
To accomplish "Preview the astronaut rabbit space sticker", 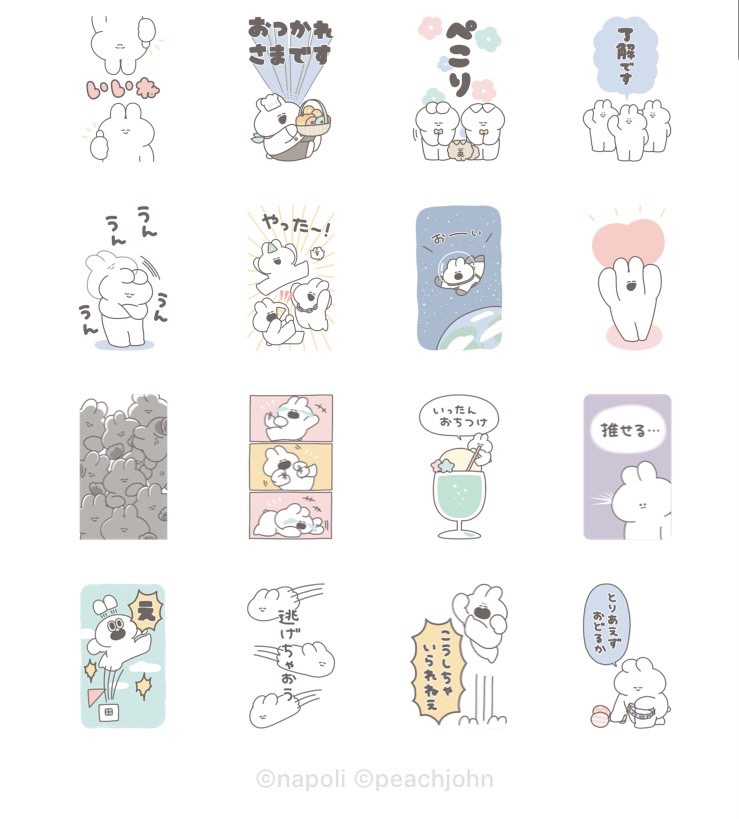I will (458, 278).
